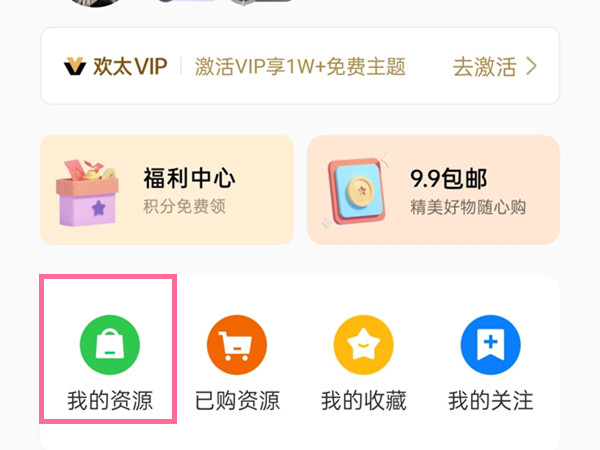Viewport: 600px width, 450px height.
Task: Open the 9.9包邮 shopping card
Action: click(x=432, y=190)
